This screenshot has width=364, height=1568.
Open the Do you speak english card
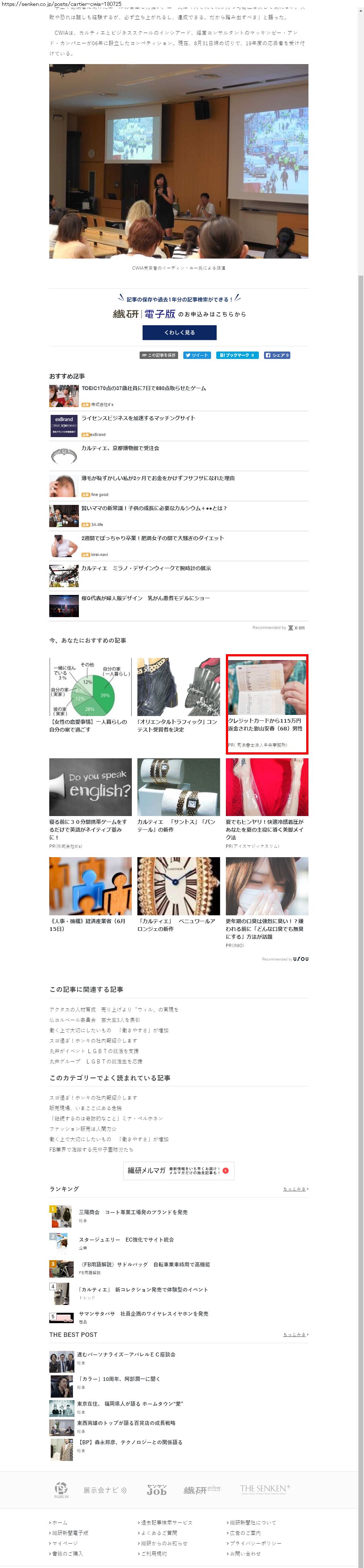90,803
